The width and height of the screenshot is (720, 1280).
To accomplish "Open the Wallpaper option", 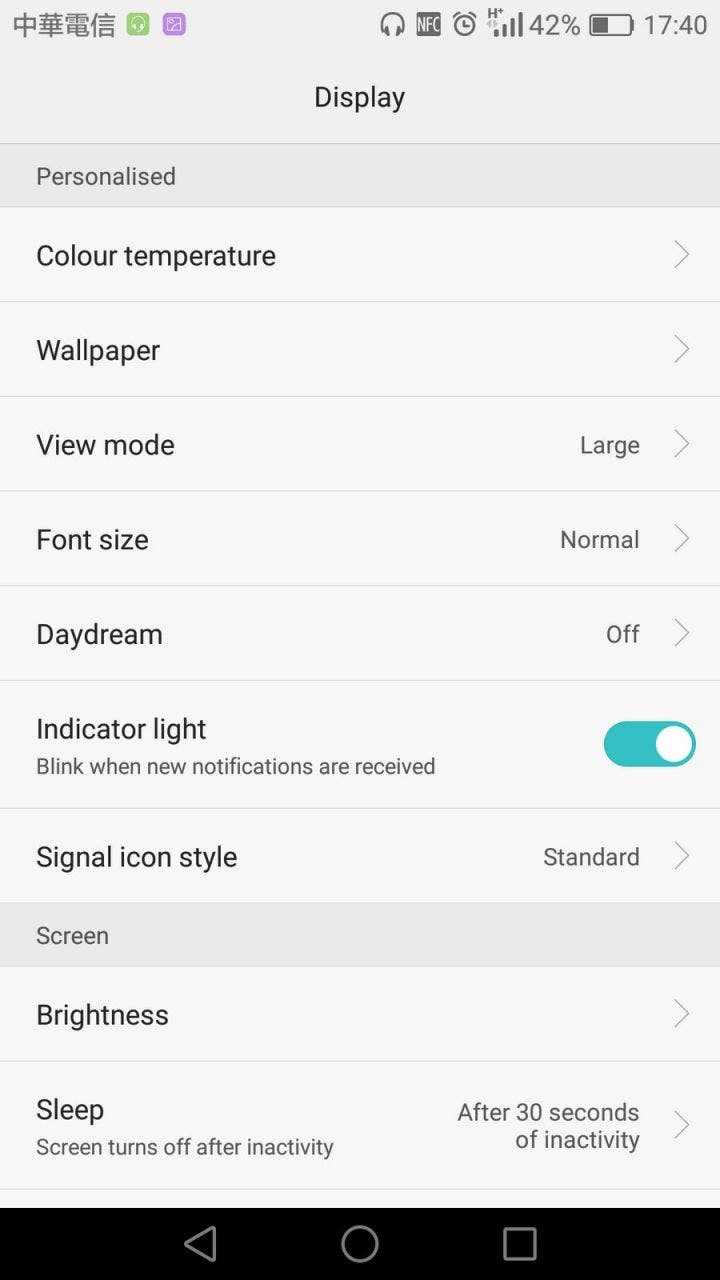I will coord(360,350).
